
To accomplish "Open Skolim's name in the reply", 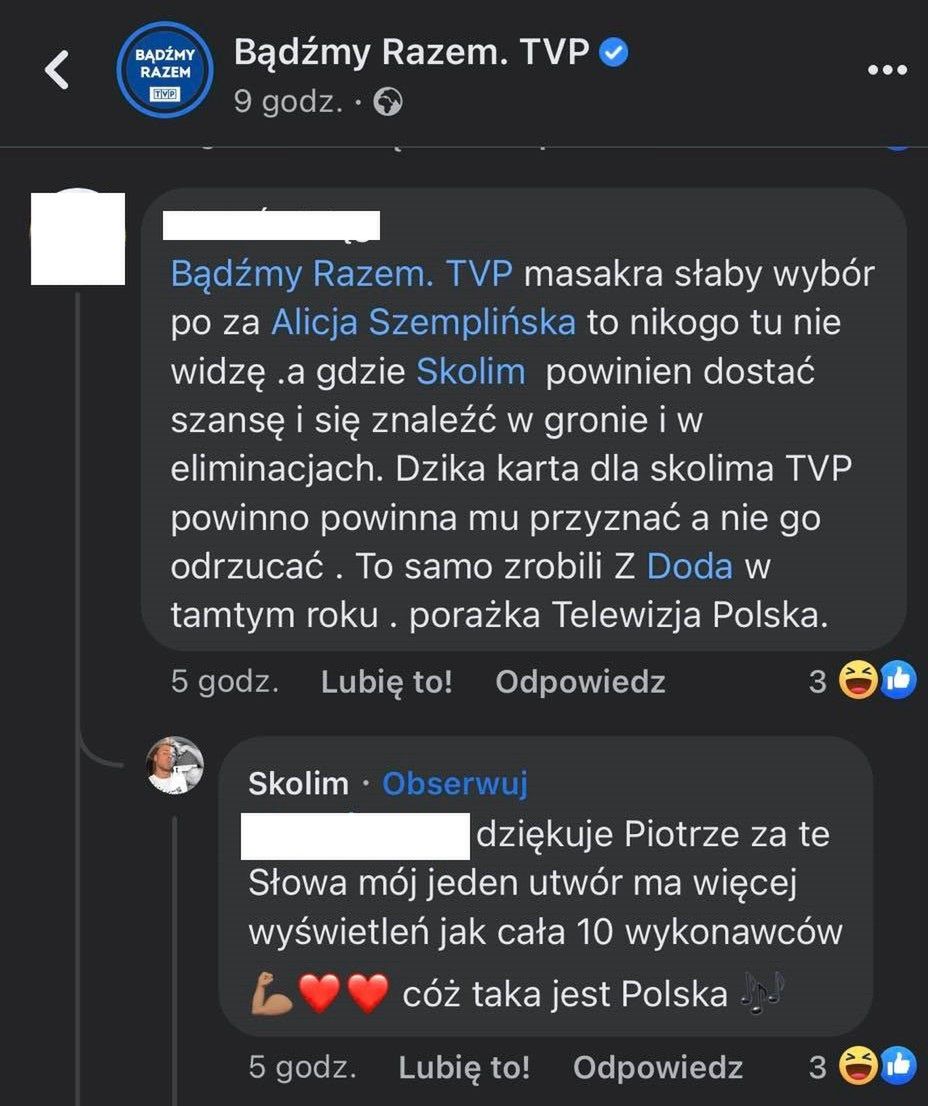I will click(x=298, y=784).
